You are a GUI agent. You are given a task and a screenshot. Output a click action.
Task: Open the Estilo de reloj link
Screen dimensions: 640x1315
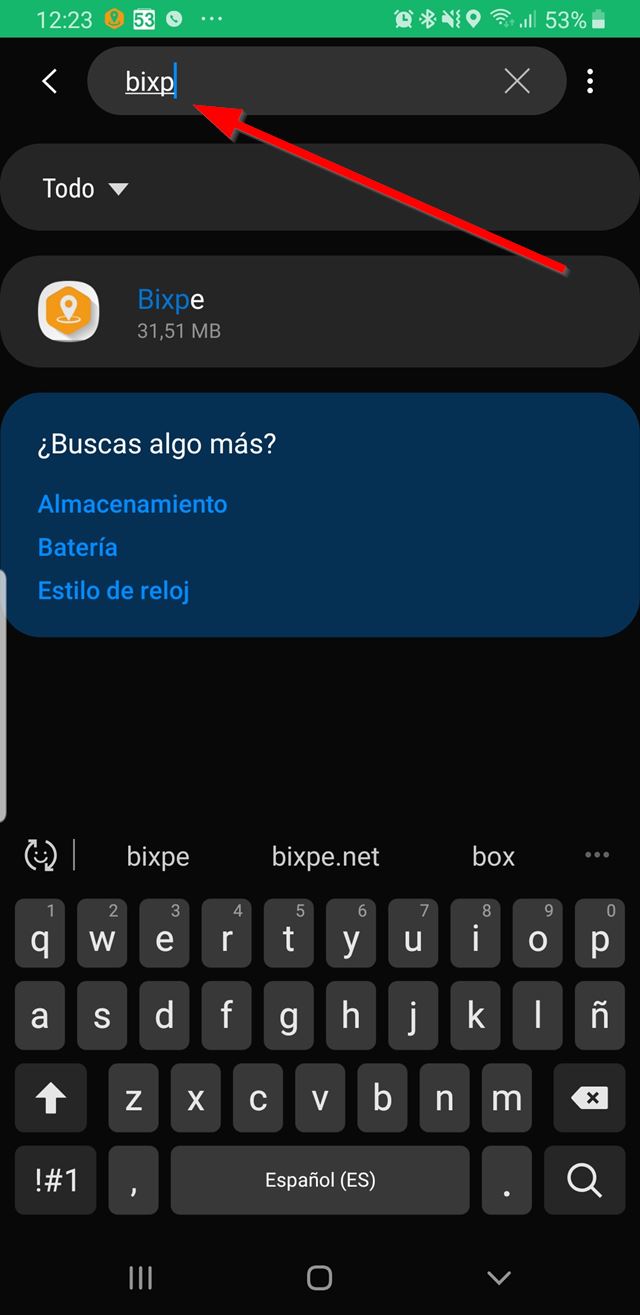114,590
